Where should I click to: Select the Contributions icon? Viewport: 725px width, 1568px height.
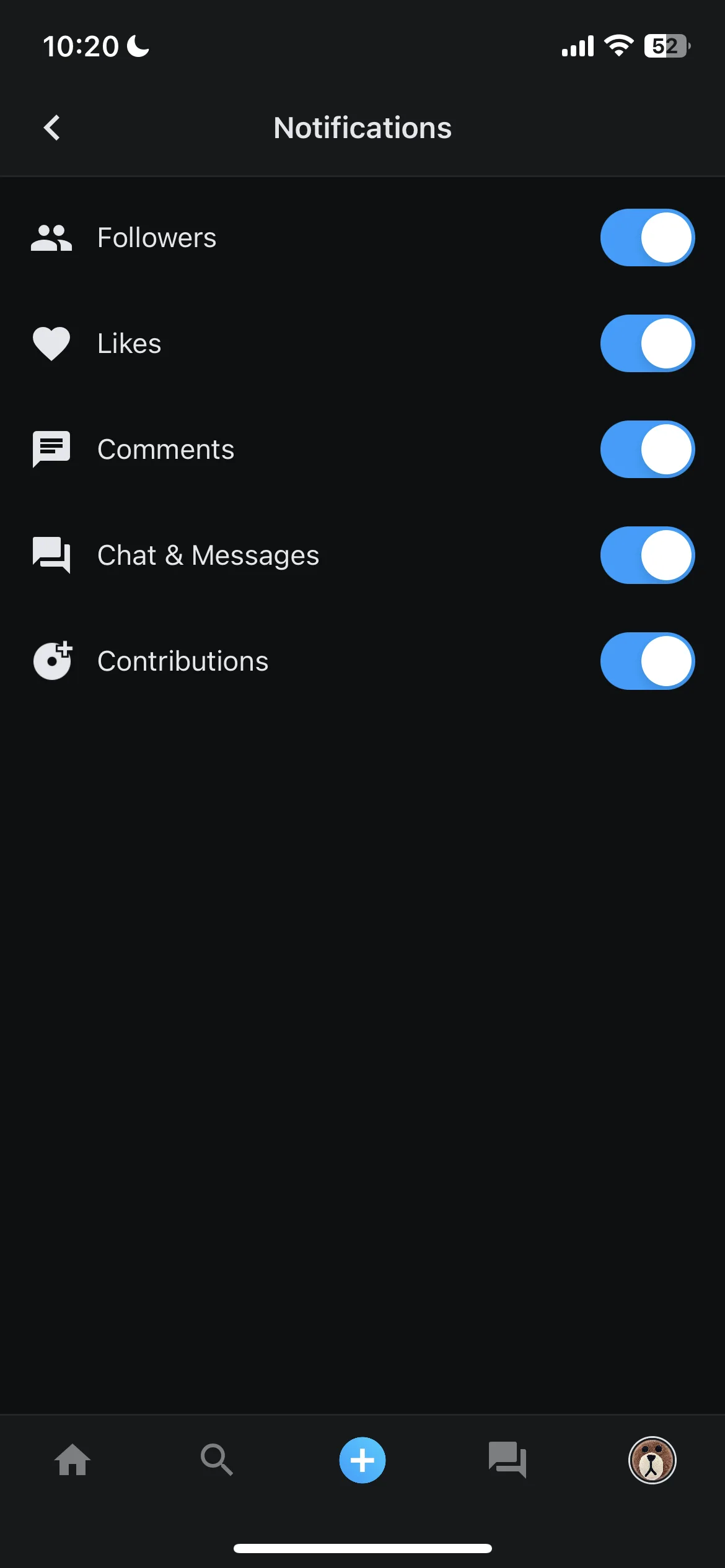(51, 661)
